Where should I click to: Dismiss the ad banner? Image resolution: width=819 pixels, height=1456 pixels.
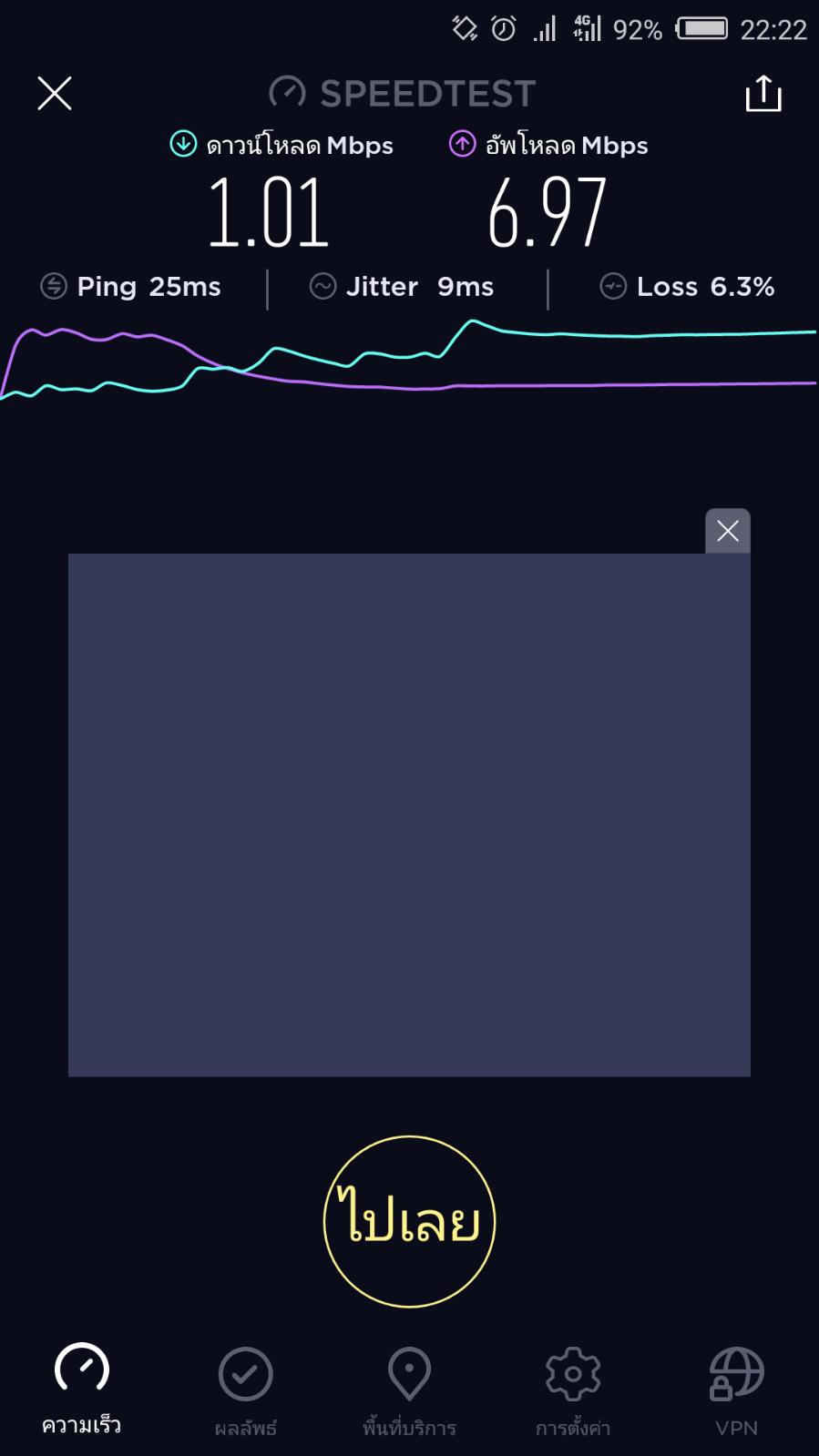pos(727,531)
